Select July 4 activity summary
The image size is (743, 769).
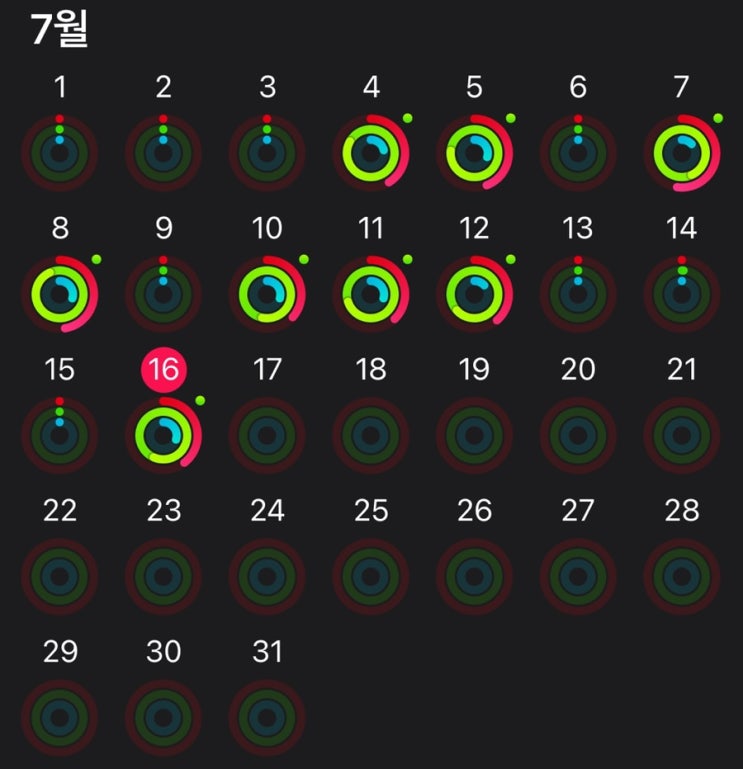371,153
